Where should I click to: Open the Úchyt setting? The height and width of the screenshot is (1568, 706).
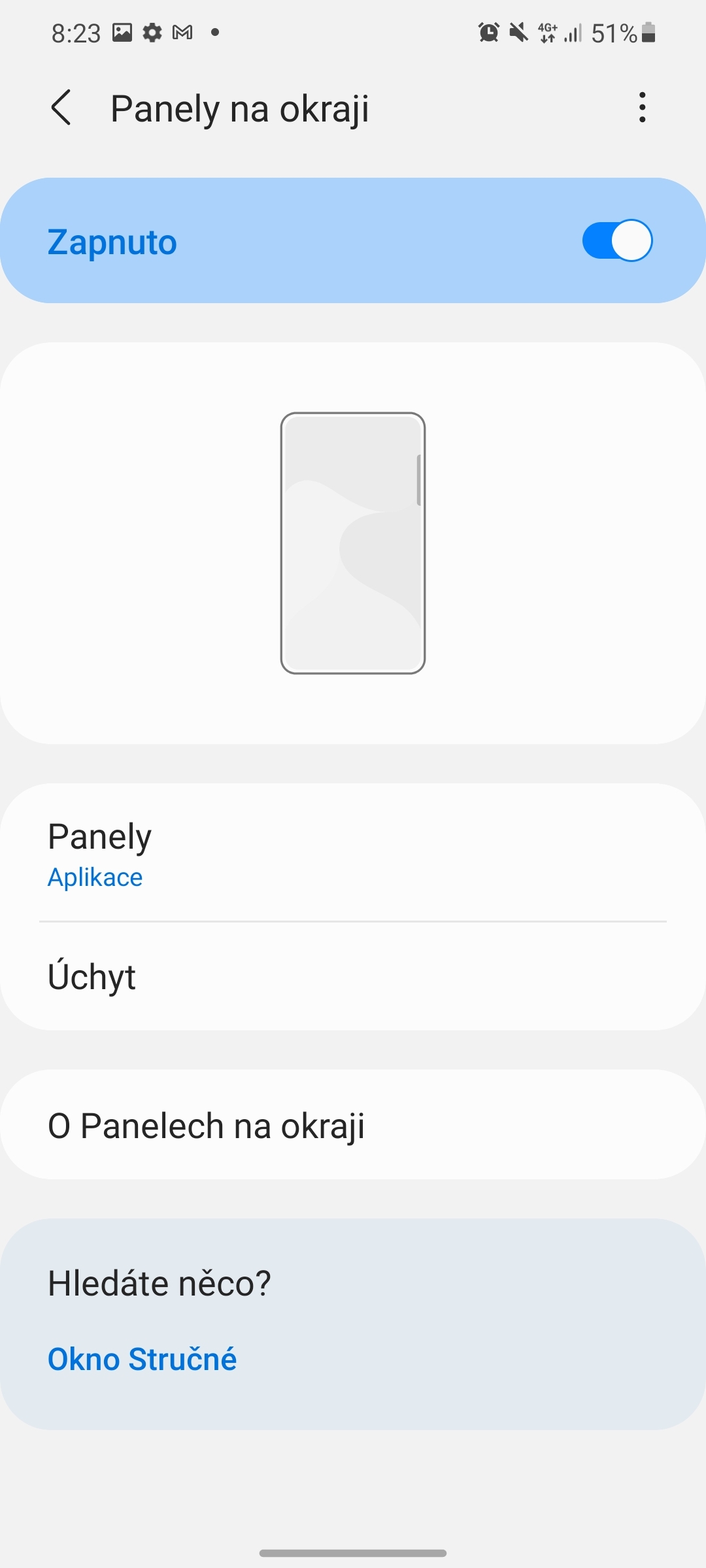pyautogui.click(x=353, y=977)
